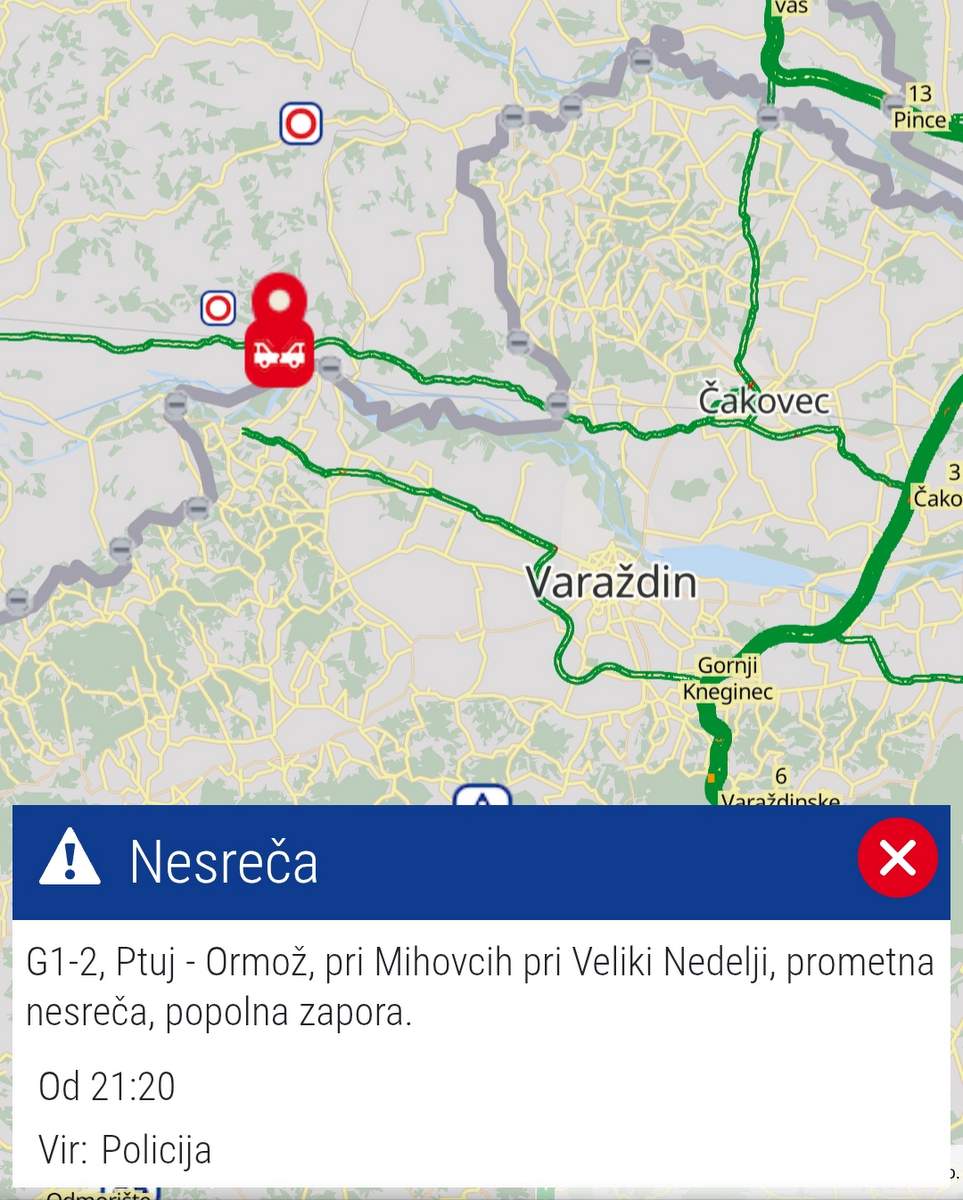Click the Vir: Policija source text
The width and height of the screenshot is (963, 1200).
click(126, 1150)
